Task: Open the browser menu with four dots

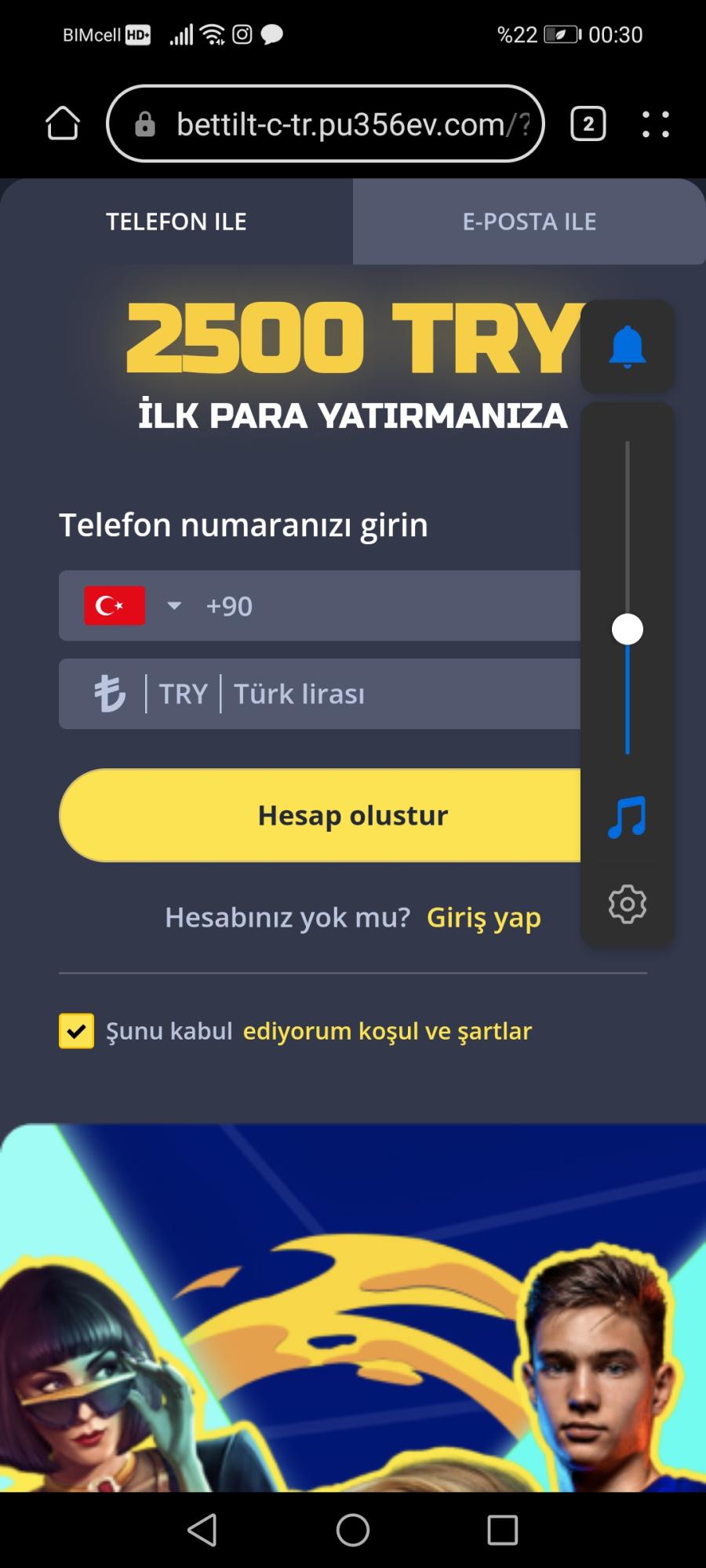Action: coord(656,123)
